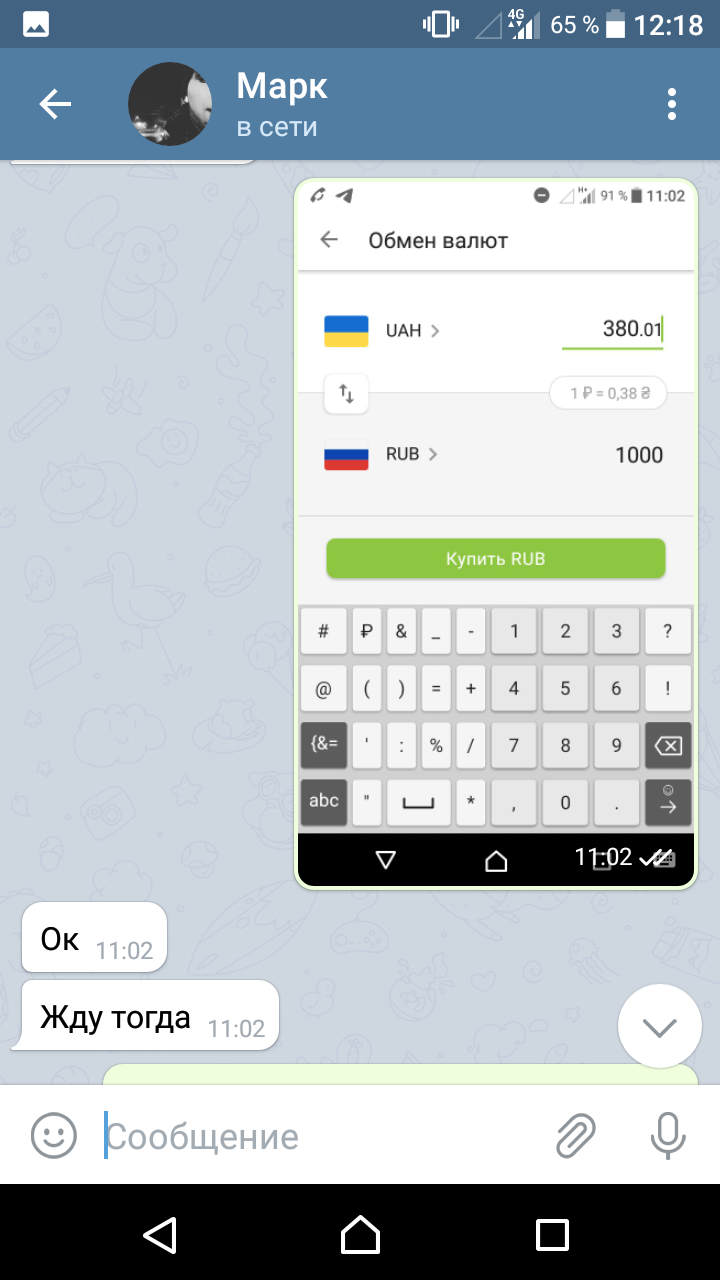Go back to the chat list

point(55,104)
